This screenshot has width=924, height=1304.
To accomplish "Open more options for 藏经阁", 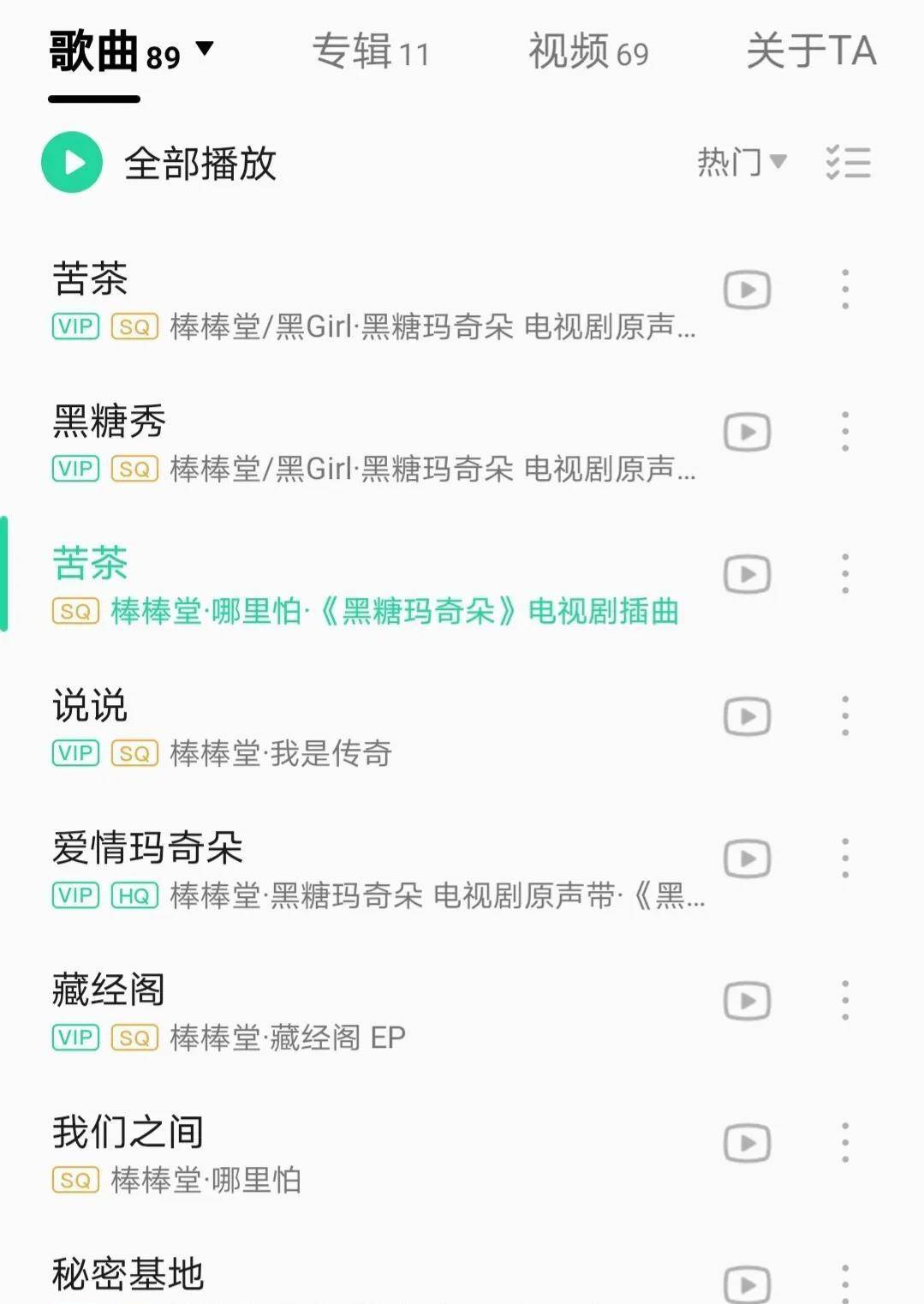I will coord(845,1001).
